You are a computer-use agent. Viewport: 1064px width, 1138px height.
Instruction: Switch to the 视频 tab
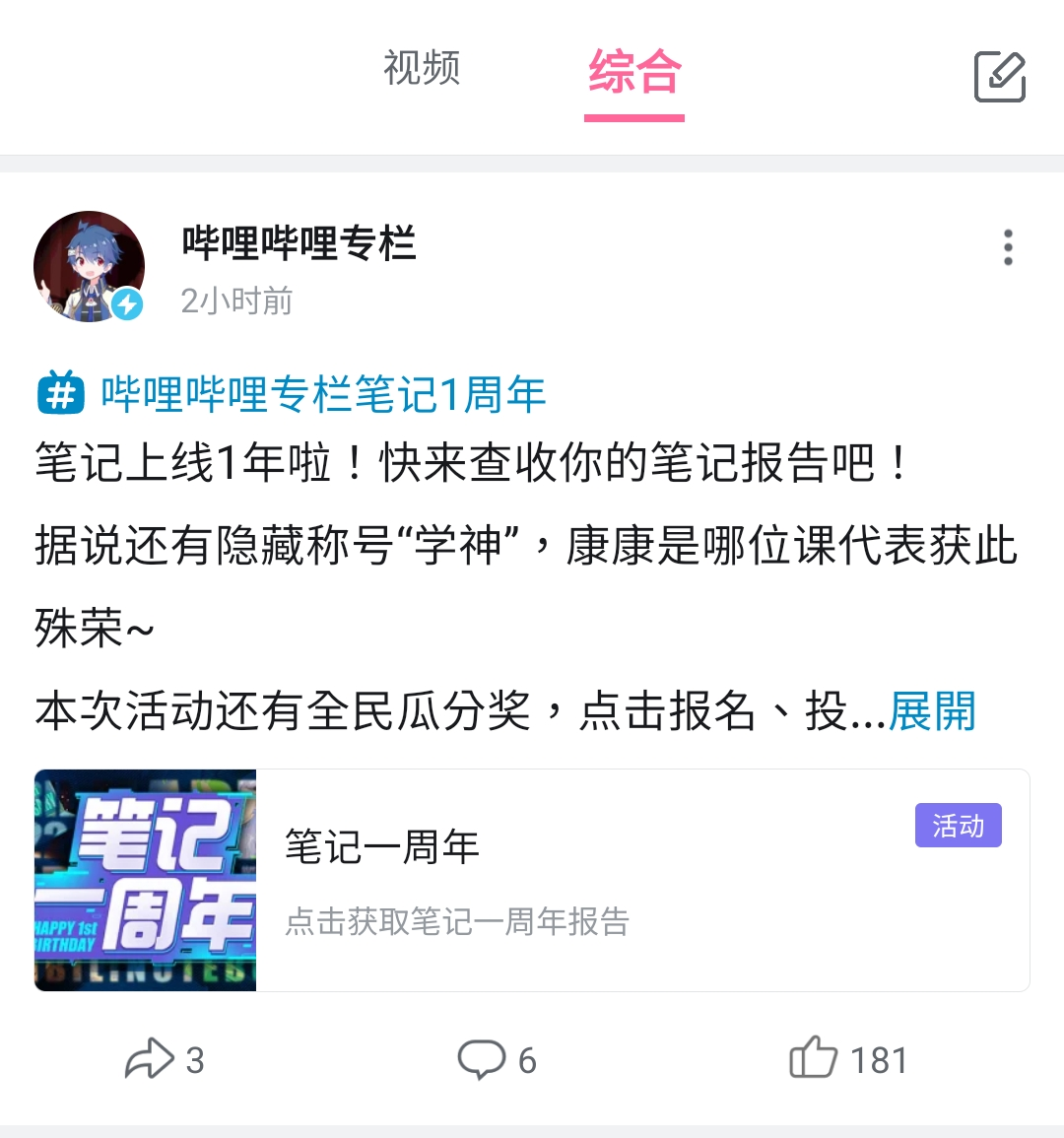(x=422, y=70)
